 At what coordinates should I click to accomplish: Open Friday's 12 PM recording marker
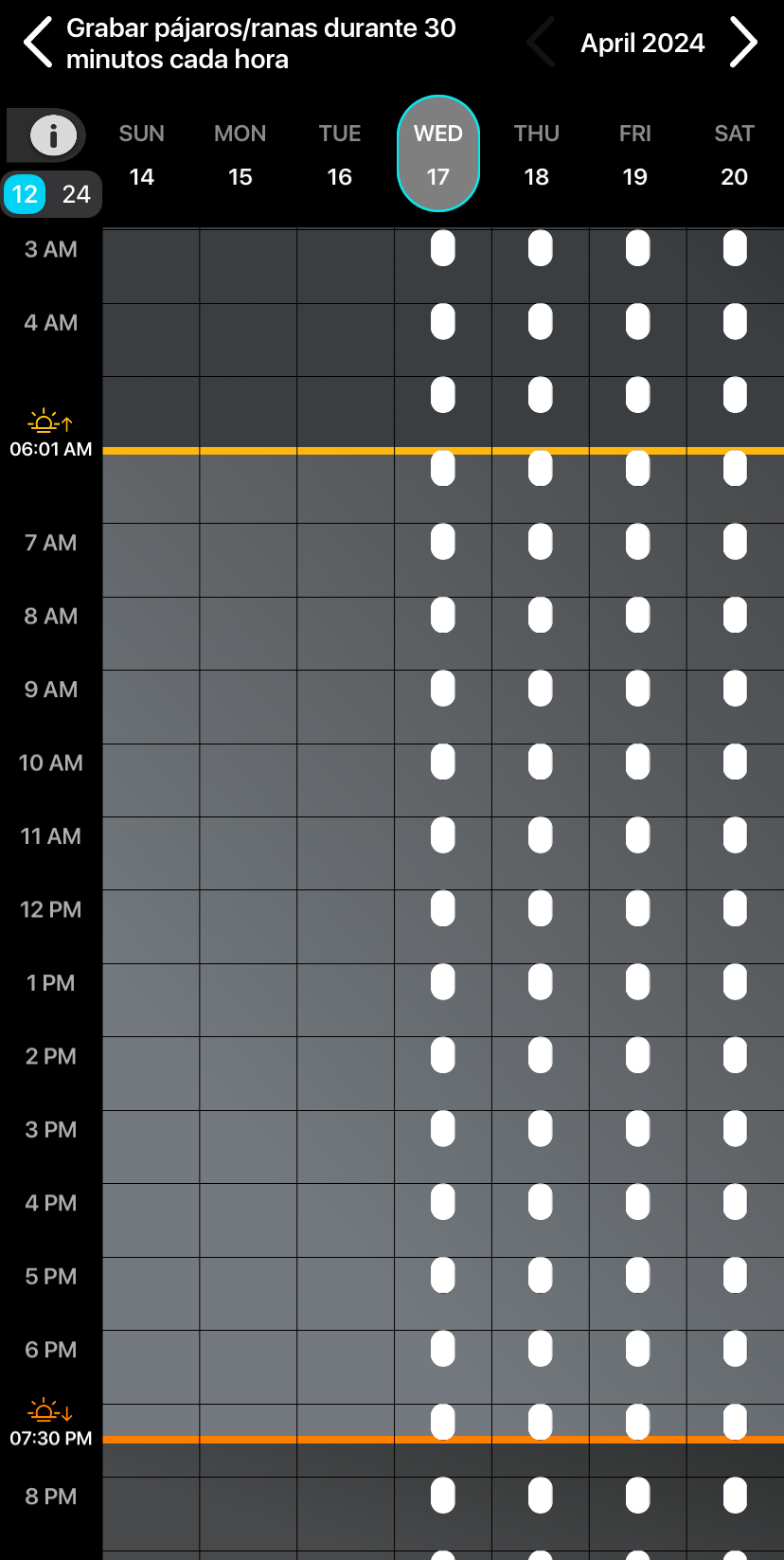click(638, 909)
